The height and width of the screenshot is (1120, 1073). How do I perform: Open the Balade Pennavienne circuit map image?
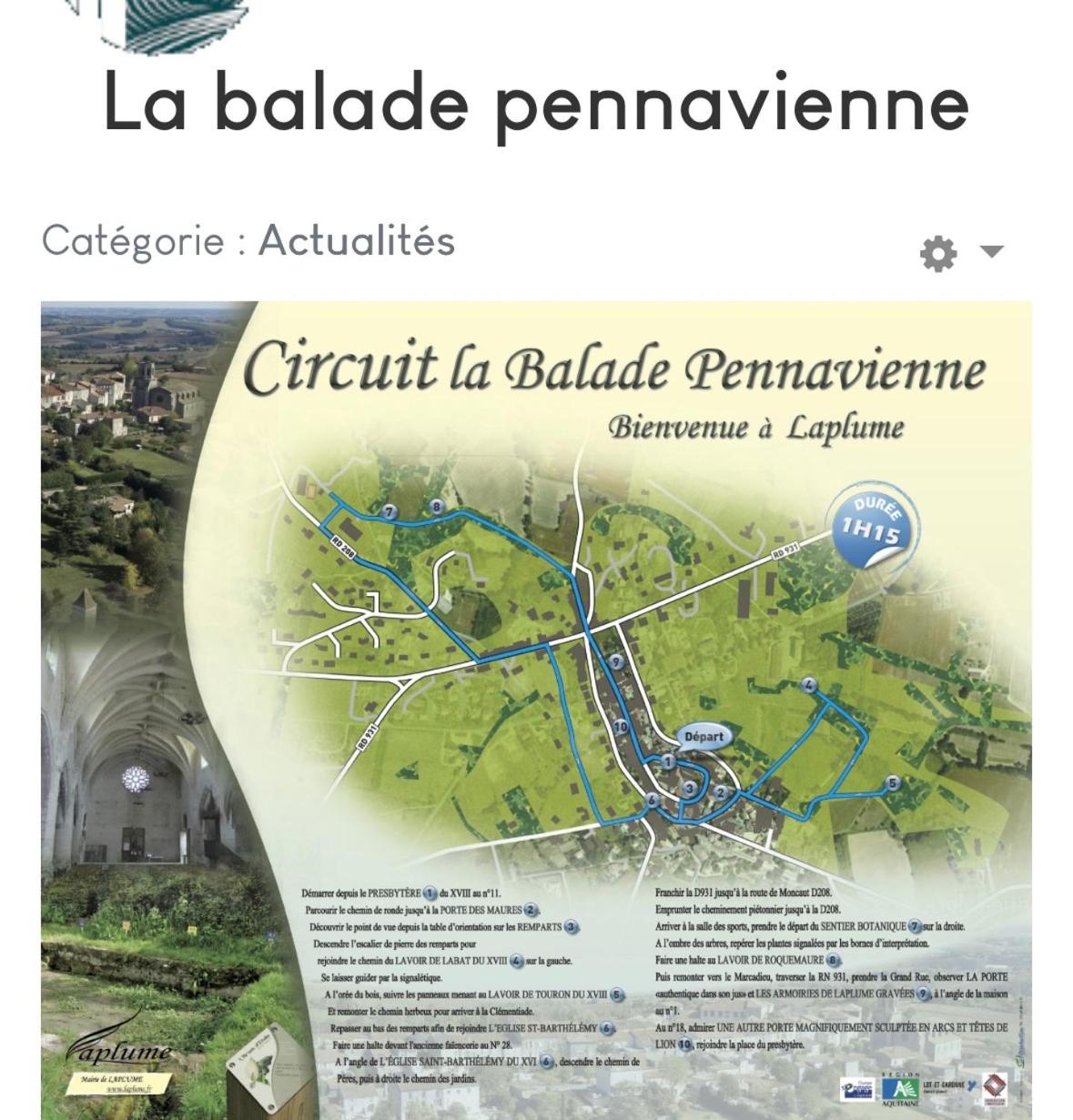coord(536,710)
